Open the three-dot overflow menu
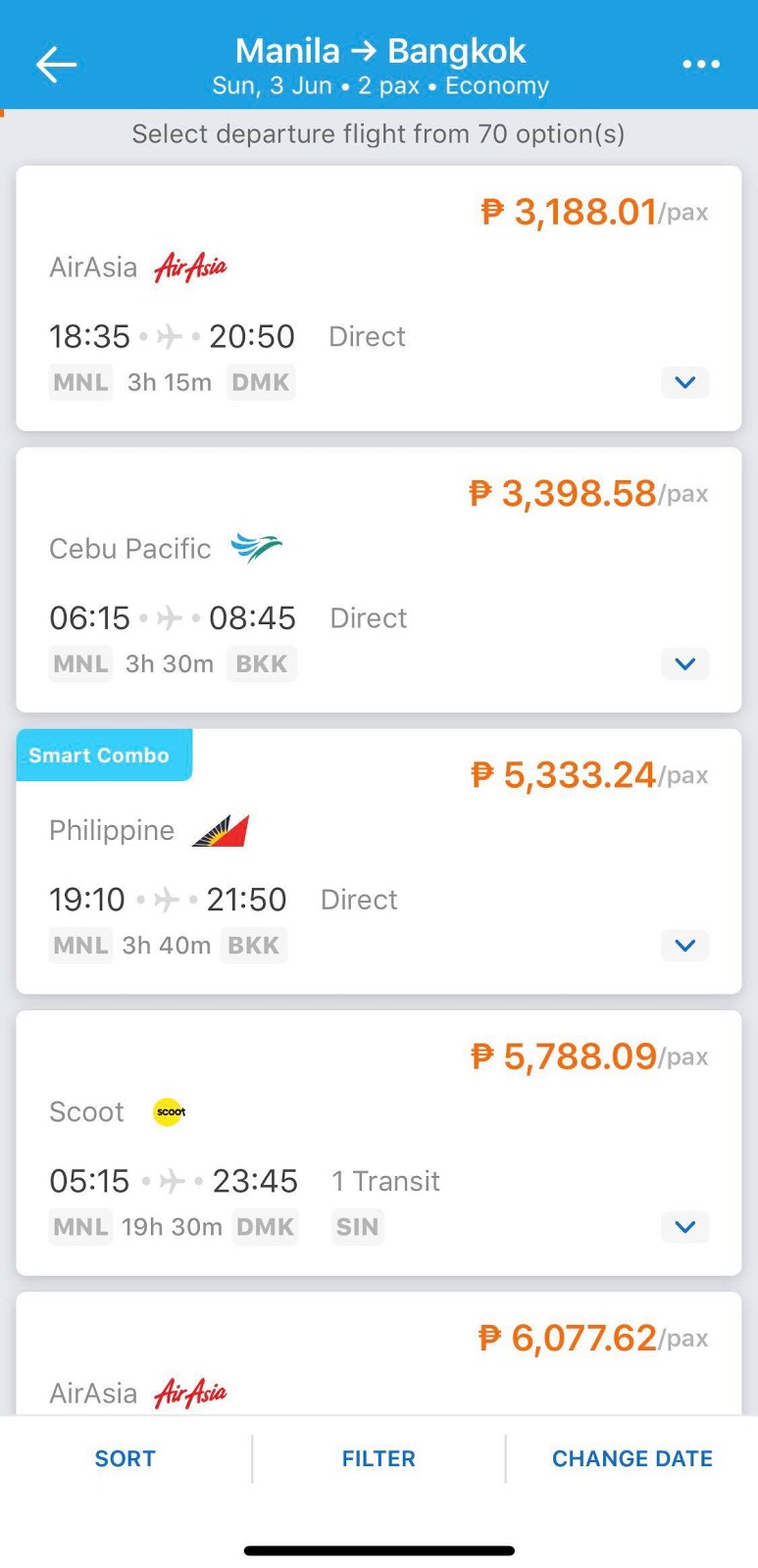 [x=700, y=64]
